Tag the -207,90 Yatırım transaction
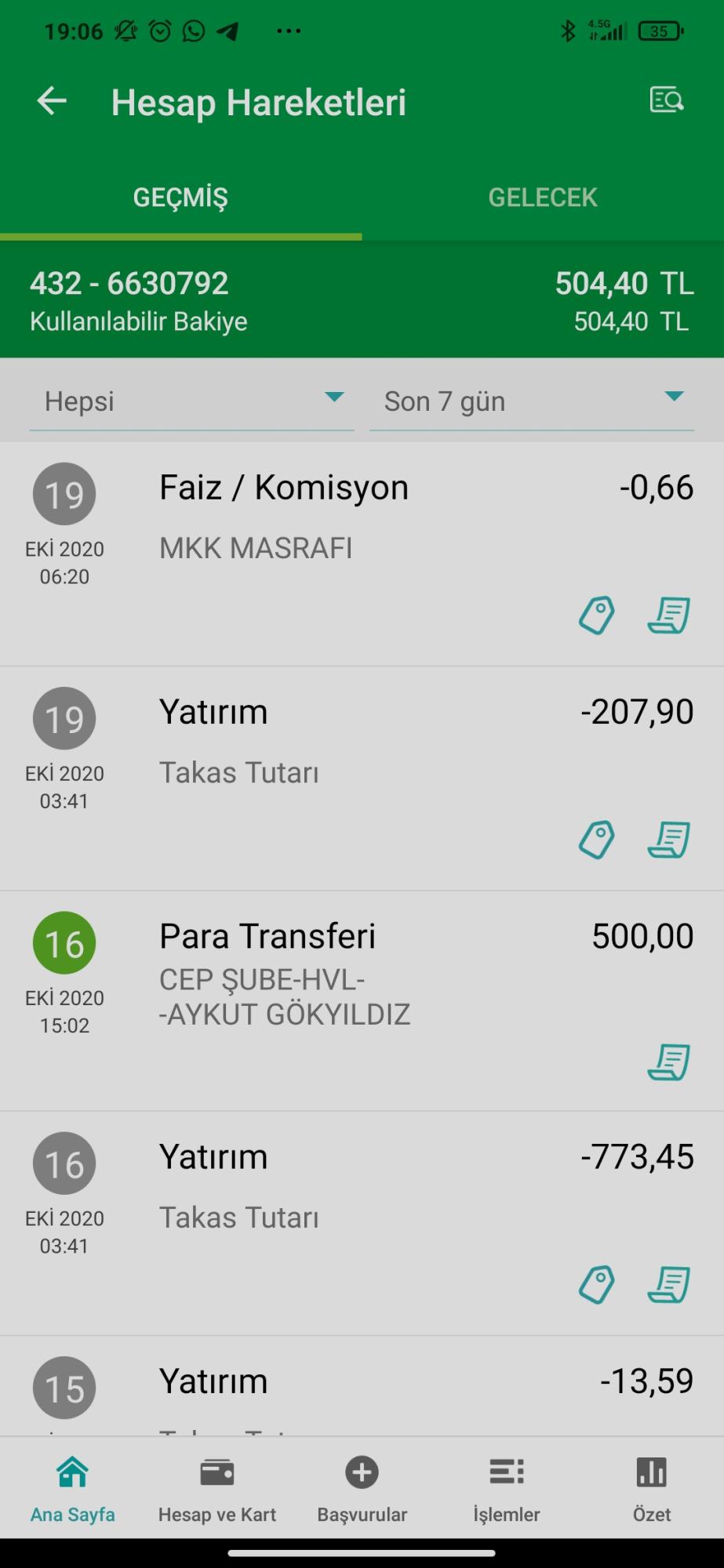Image resolution: width=724 pixels, height=1568 pixels. click(x=596, y=840)
